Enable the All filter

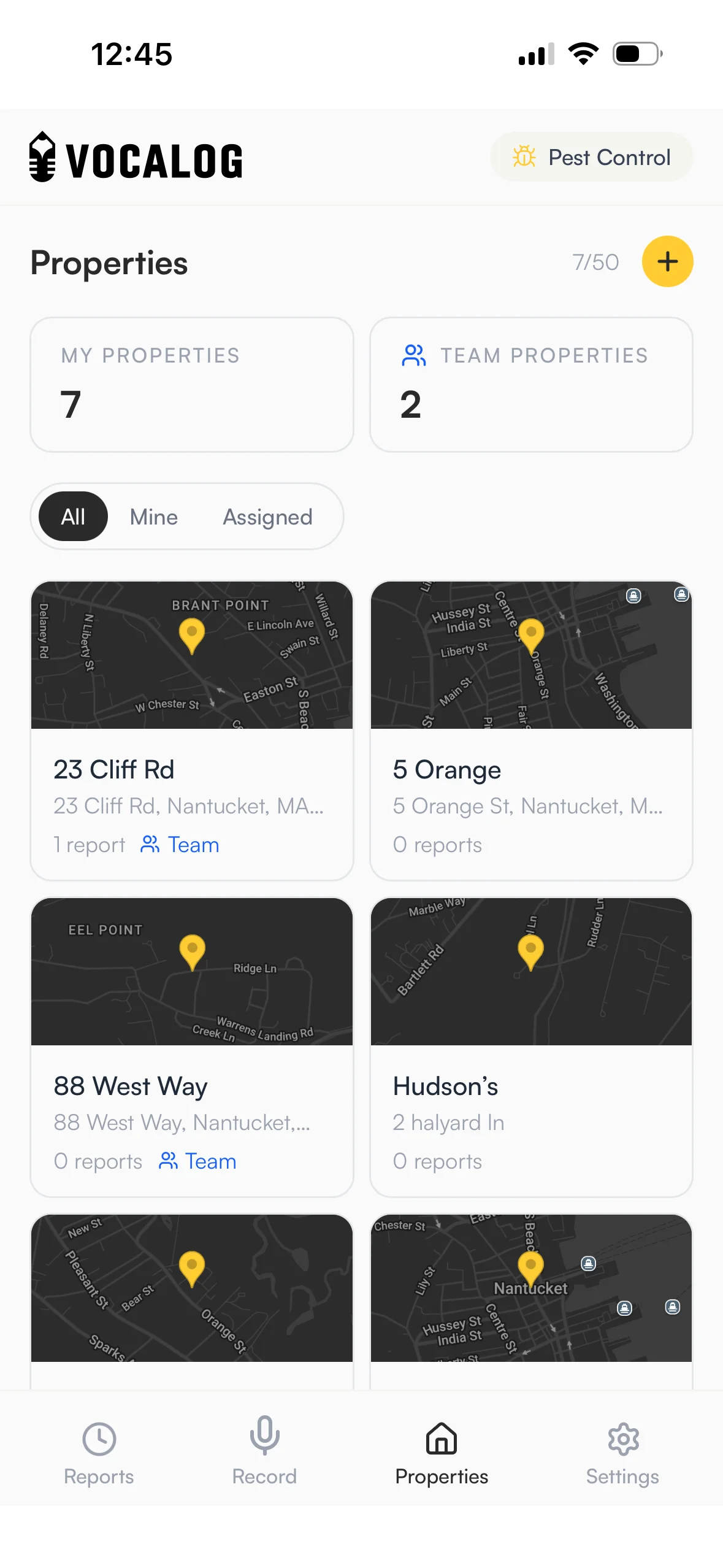coord(72,517)
